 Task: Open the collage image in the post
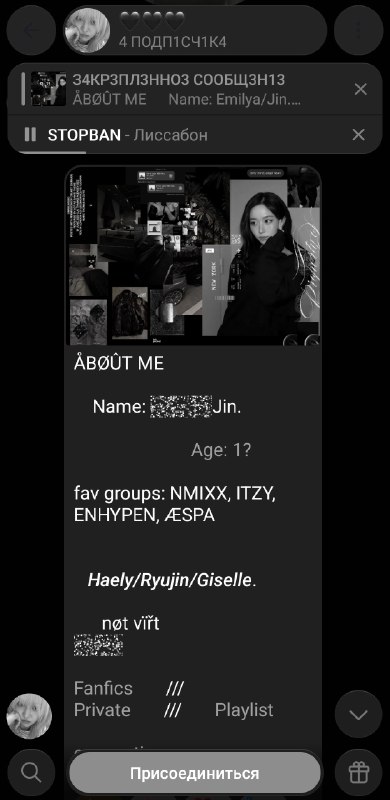[x=193, y=256]
